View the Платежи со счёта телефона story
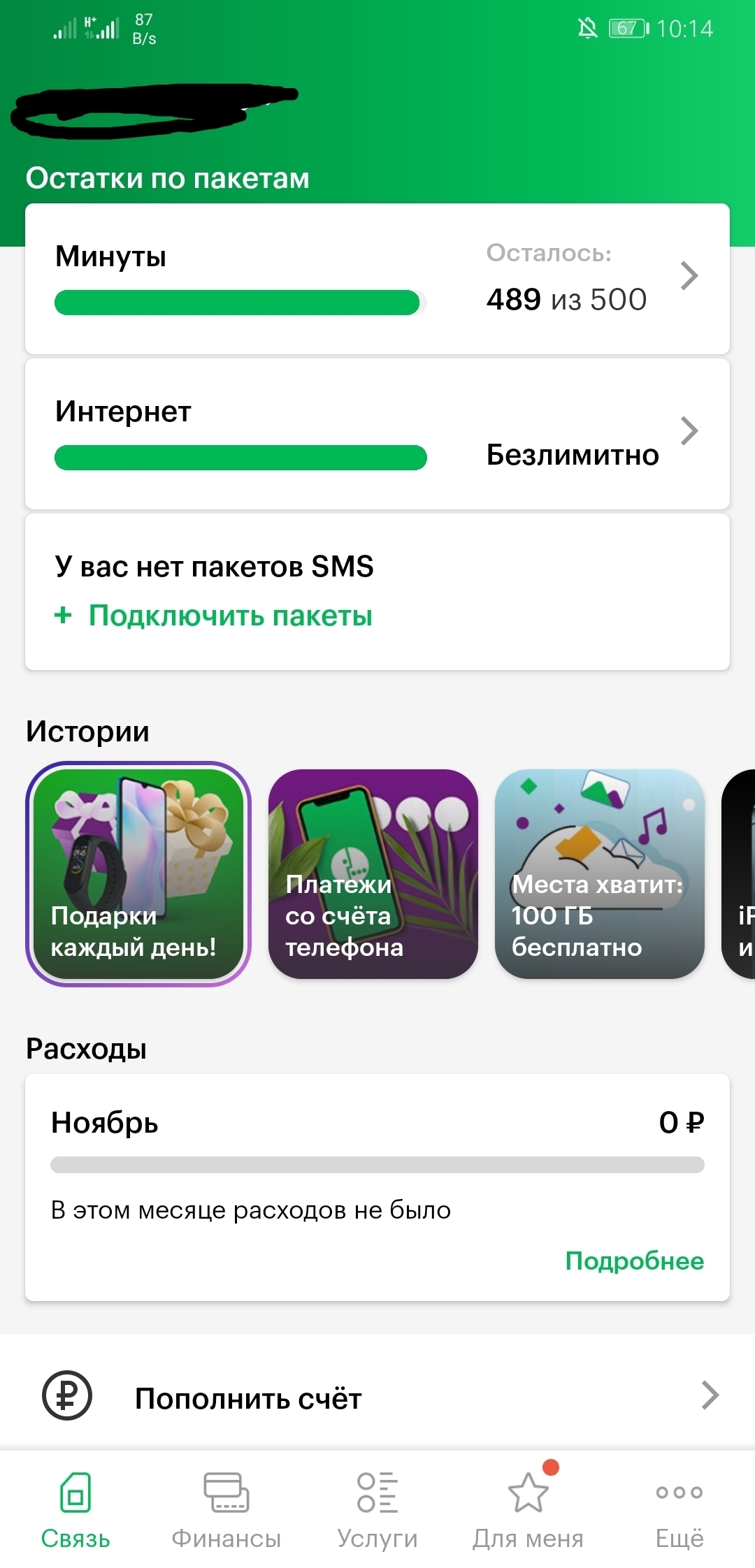755x1568 pixels. tap(373, 873)
